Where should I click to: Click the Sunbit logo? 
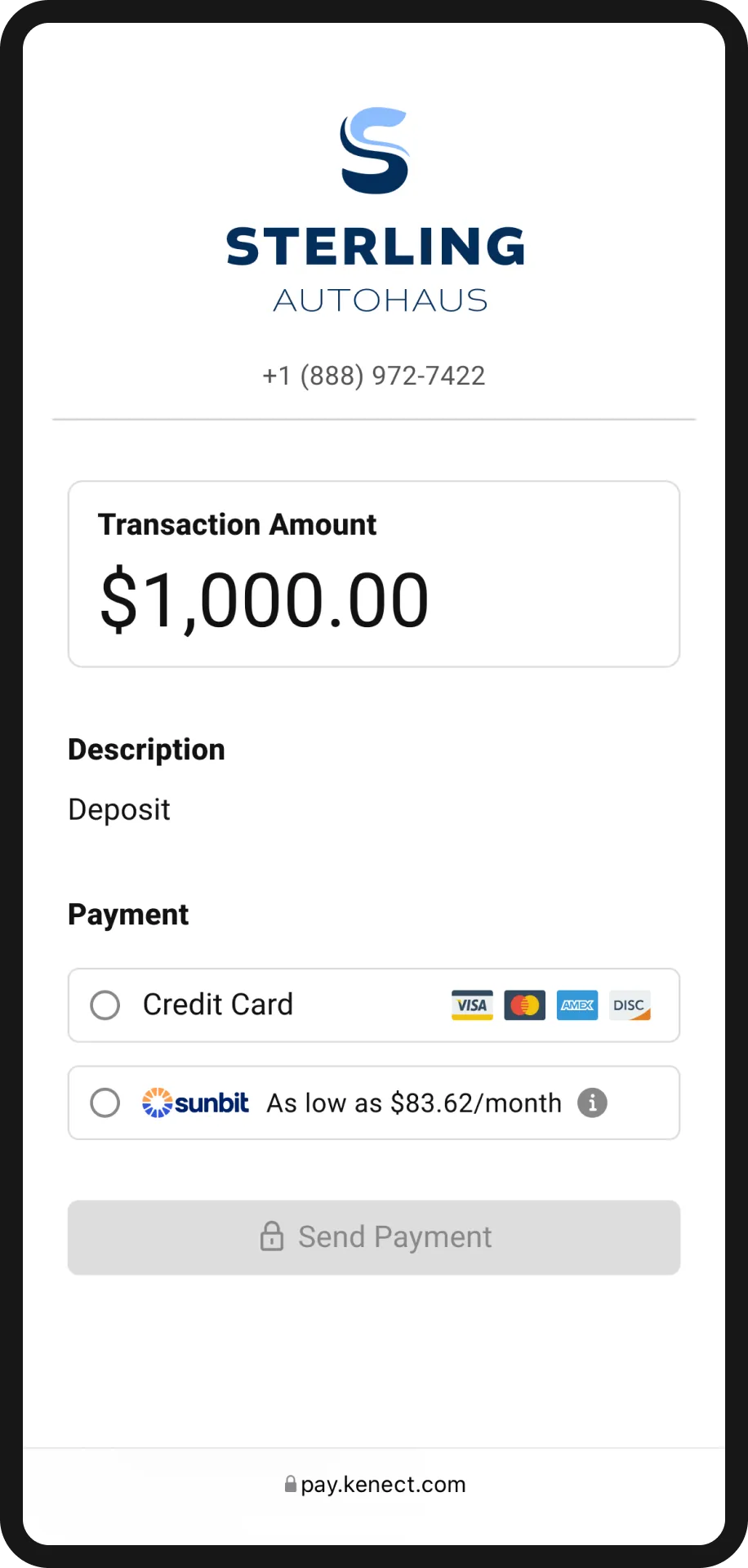coord(195,1102)
